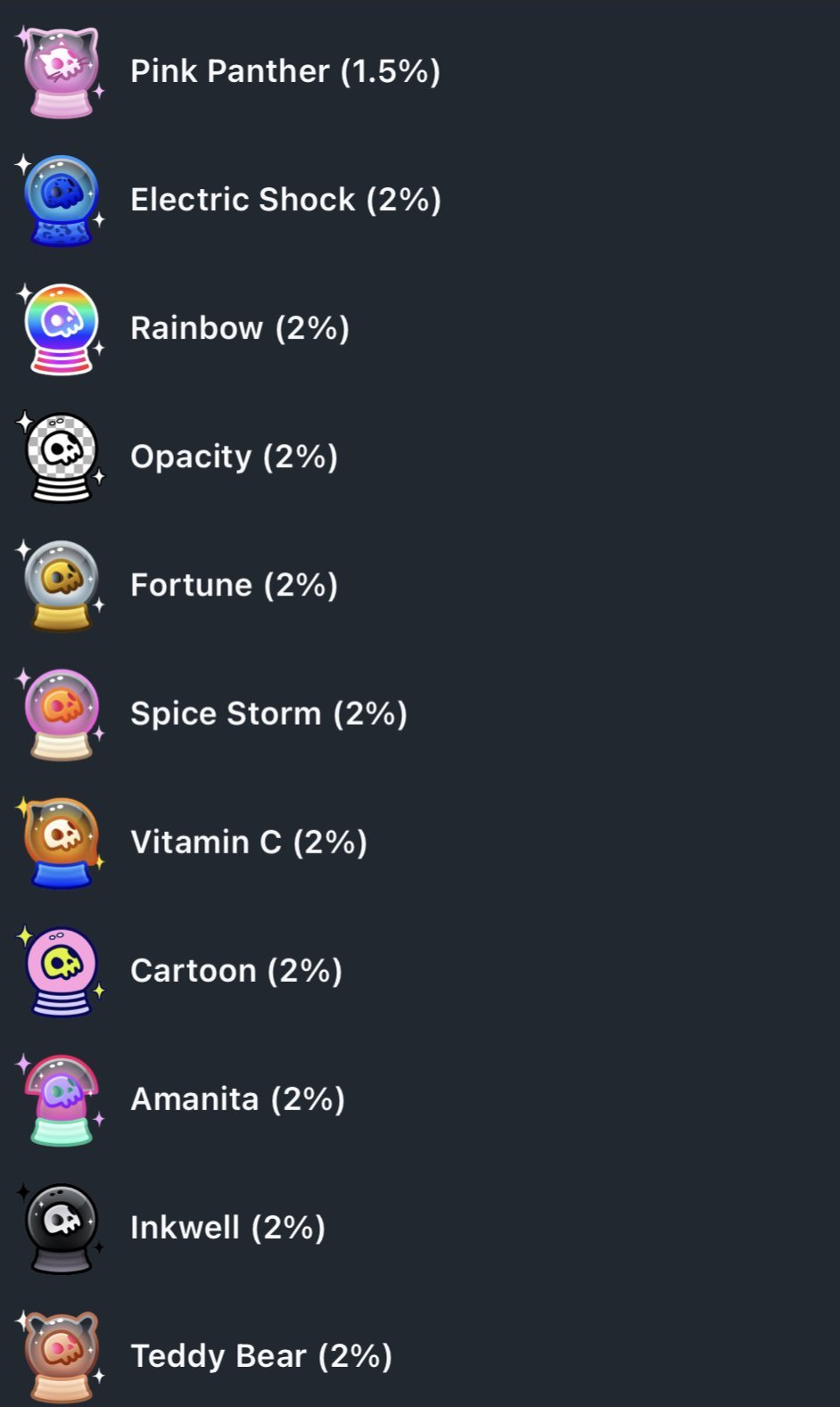Image resolution: width=840 pixels, height=1407 pixels.
Task: Select the Inkwell row
Action: pyautogui.click(x=420, y=1227)
